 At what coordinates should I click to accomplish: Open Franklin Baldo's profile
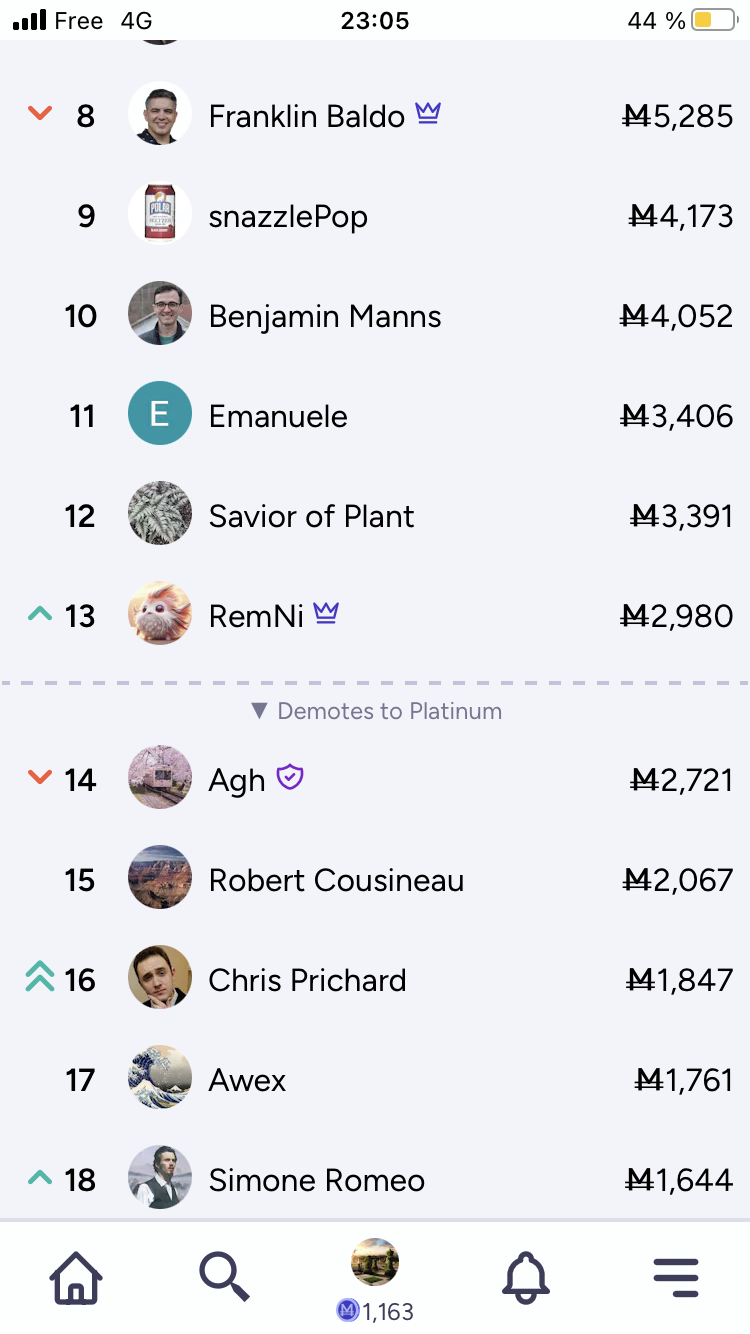coord(375,116)
